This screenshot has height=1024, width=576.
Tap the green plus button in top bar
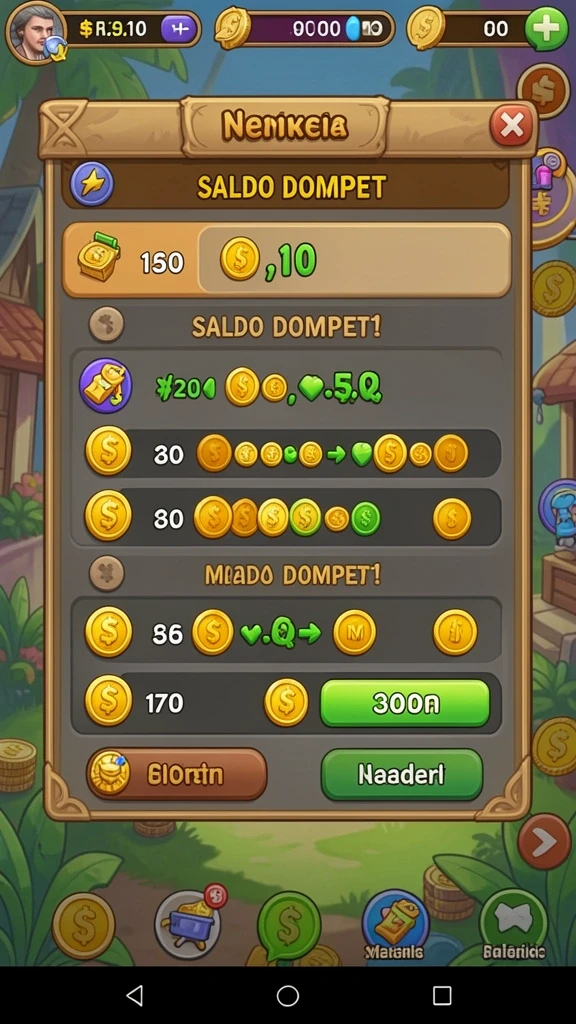pos(547,29)
